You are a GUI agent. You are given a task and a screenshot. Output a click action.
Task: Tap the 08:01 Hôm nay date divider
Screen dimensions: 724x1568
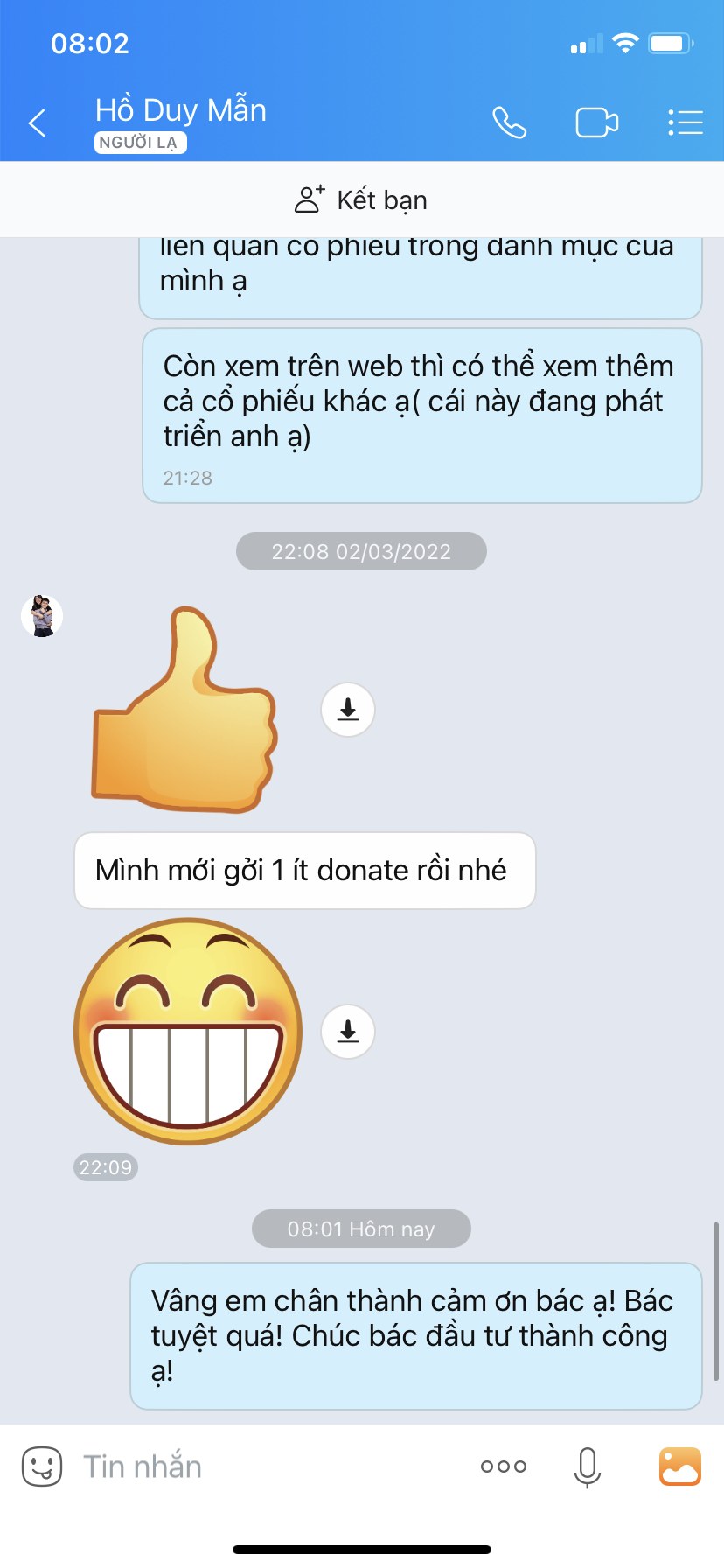click(x=361, y=1228)
